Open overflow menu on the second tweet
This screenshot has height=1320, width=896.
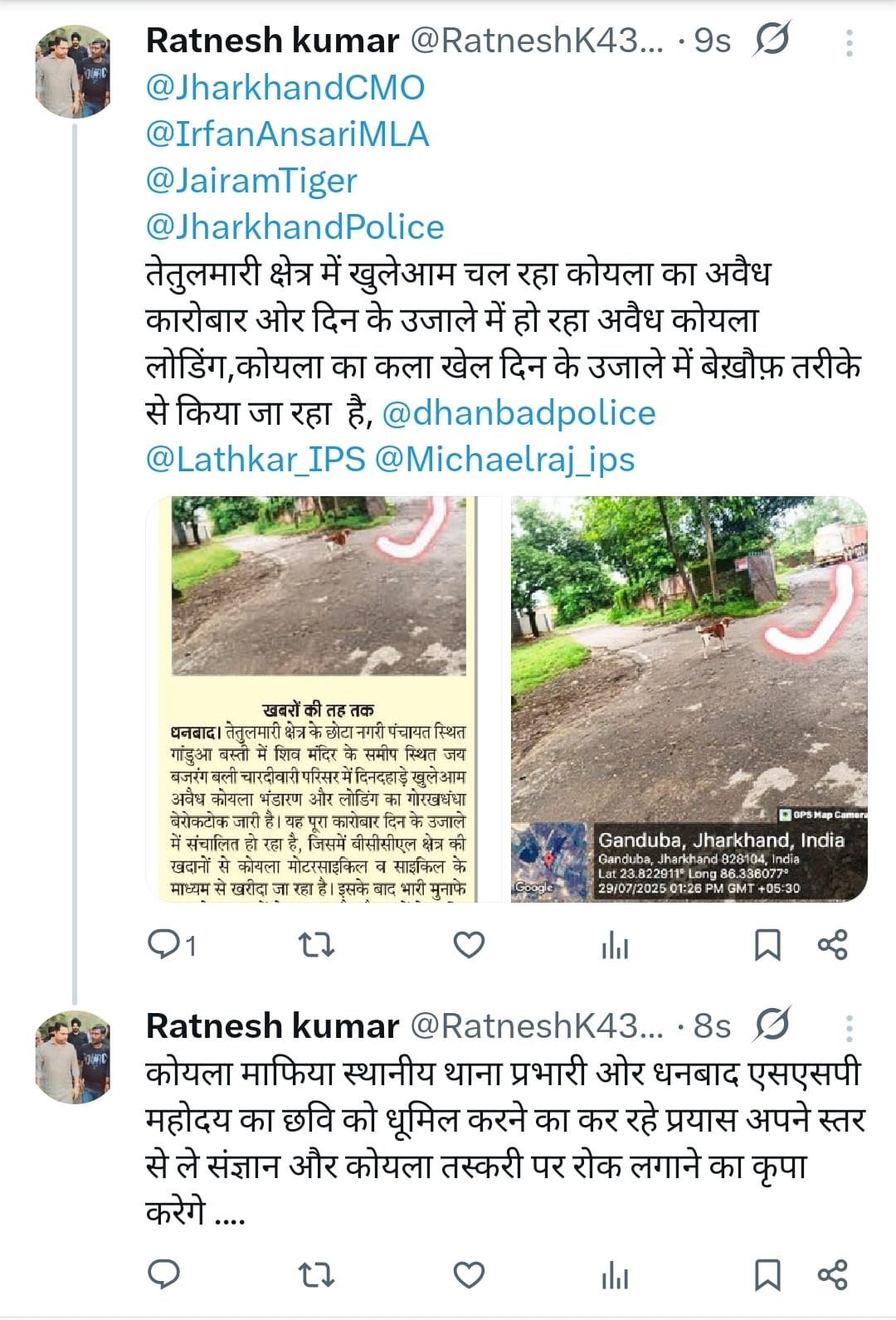coord(849,1029)
